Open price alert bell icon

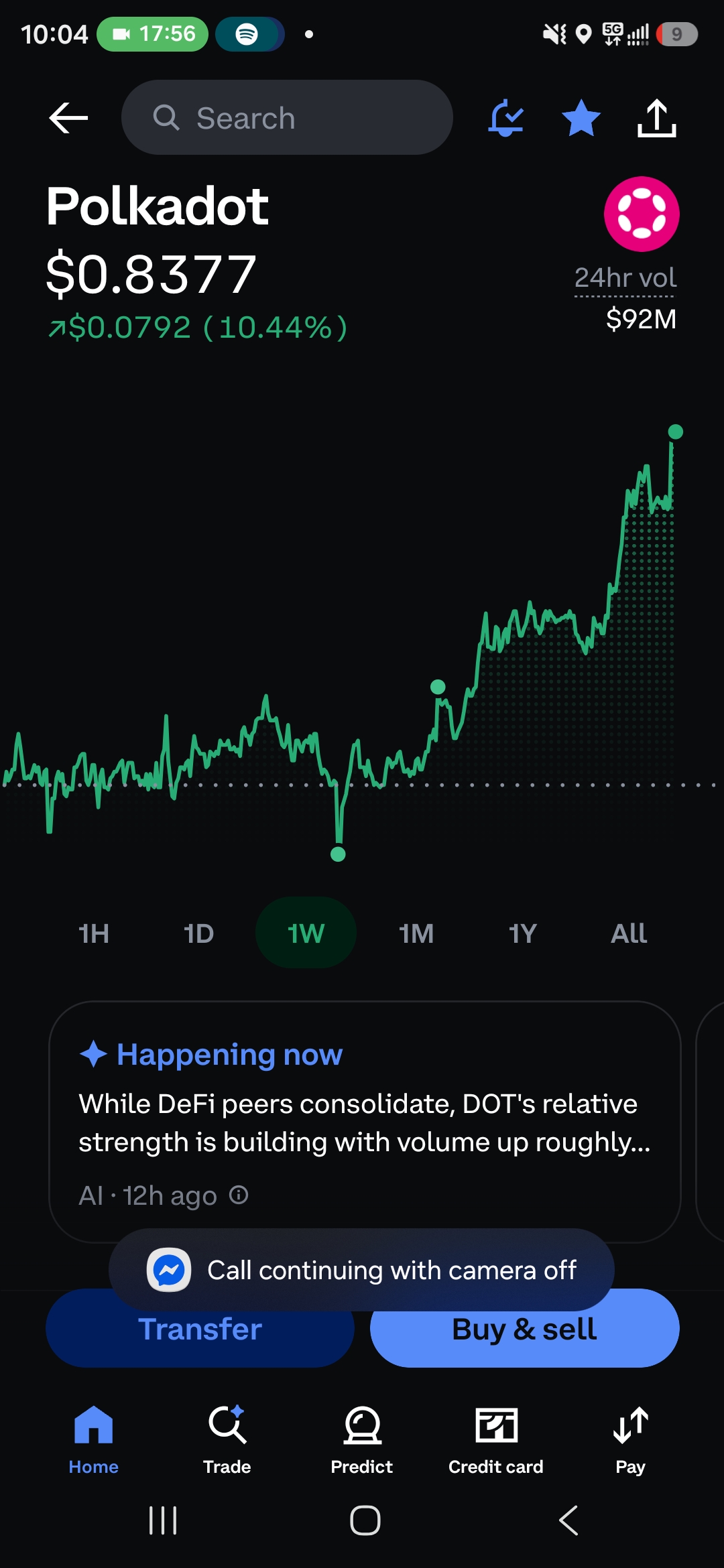coord(506,118)
